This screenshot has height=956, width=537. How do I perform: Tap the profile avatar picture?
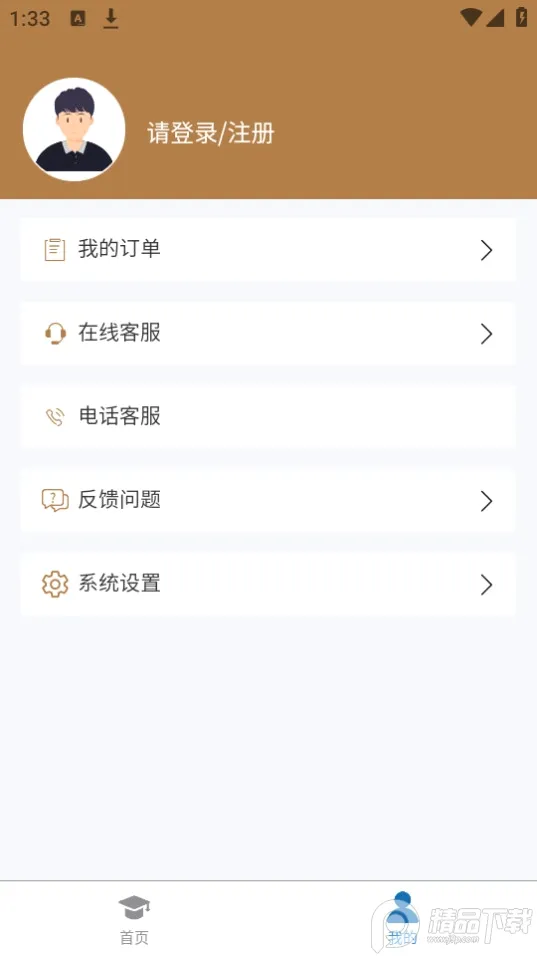click(x=74, y=129)
